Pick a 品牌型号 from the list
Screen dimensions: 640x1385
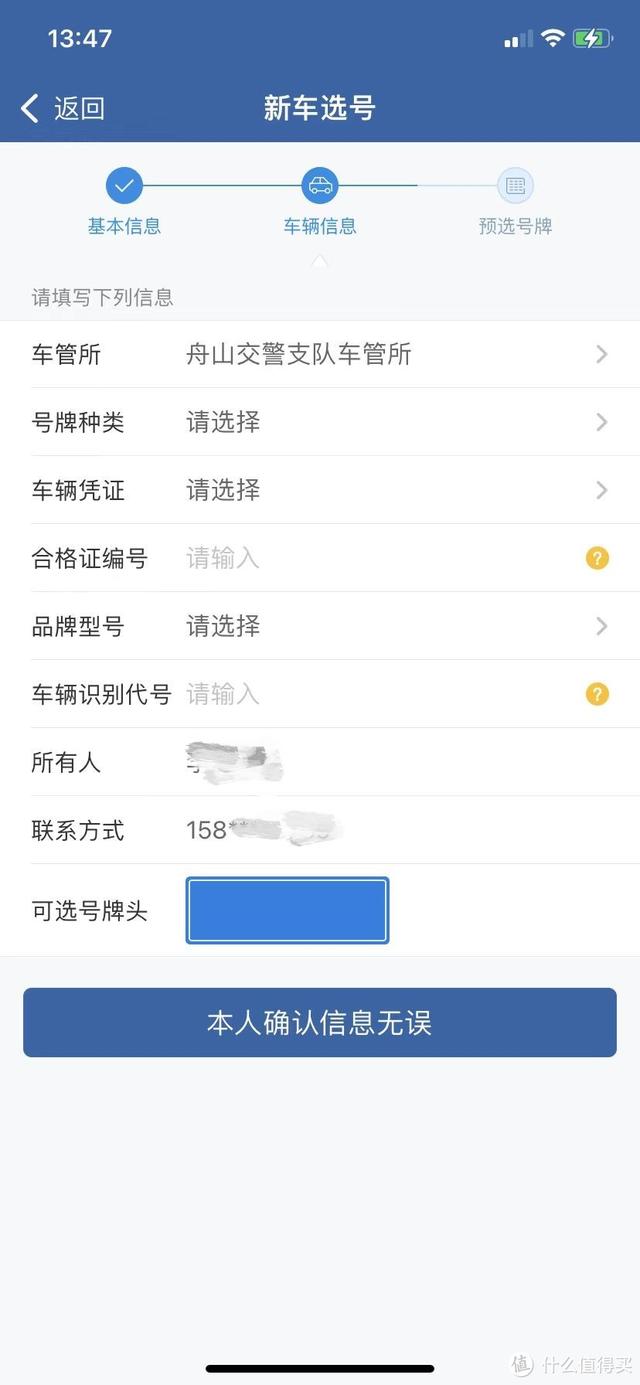pos(320,626)
